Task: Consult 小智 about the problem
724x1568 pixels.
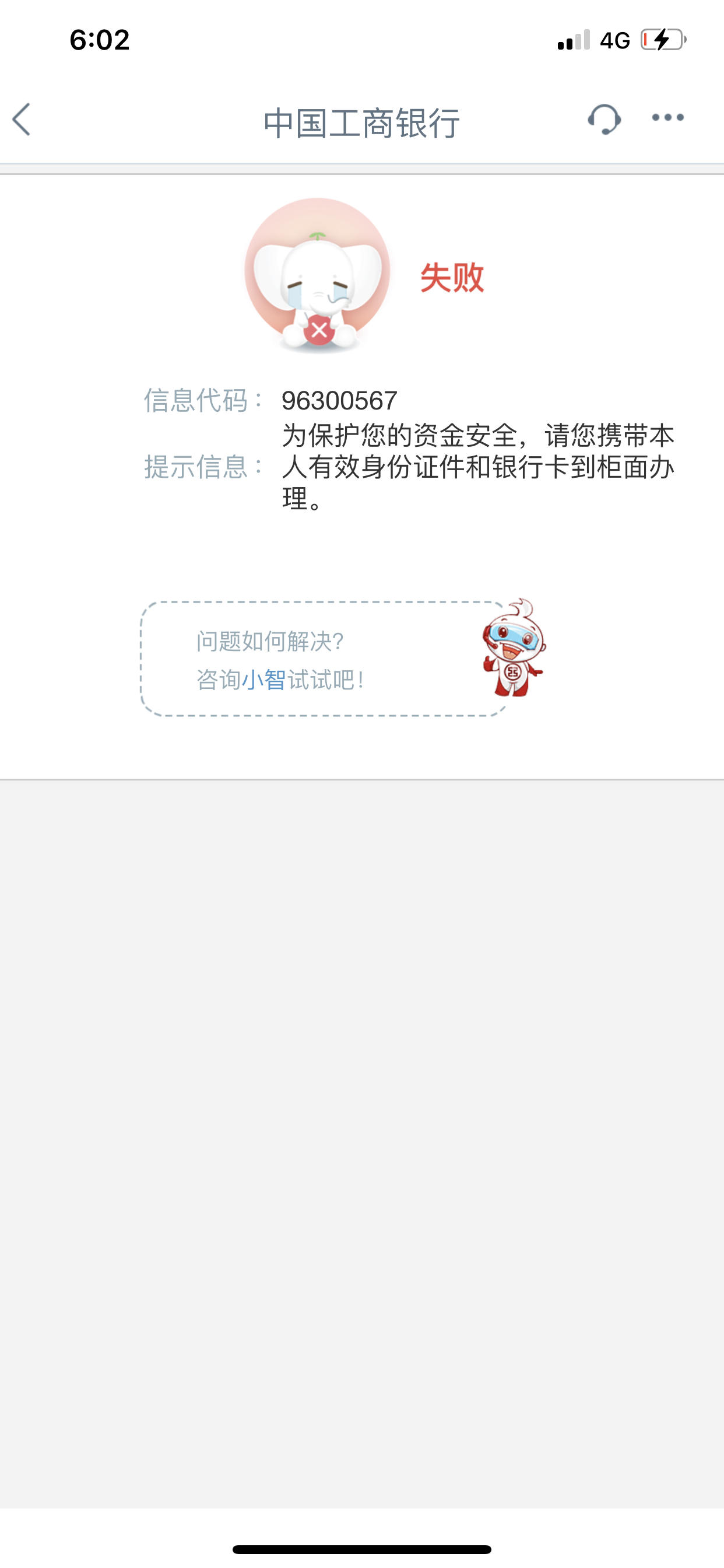Action: 263,680
